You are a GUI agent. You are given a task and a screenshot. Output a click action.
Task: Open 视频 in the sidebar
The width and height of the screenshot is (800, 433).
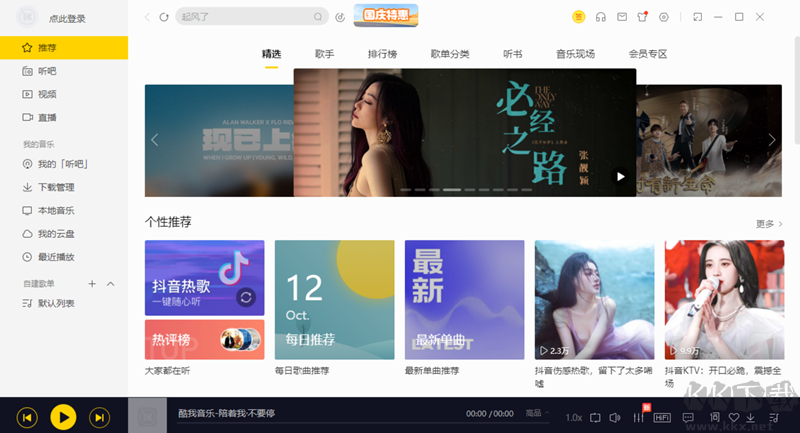pos(47,94)
